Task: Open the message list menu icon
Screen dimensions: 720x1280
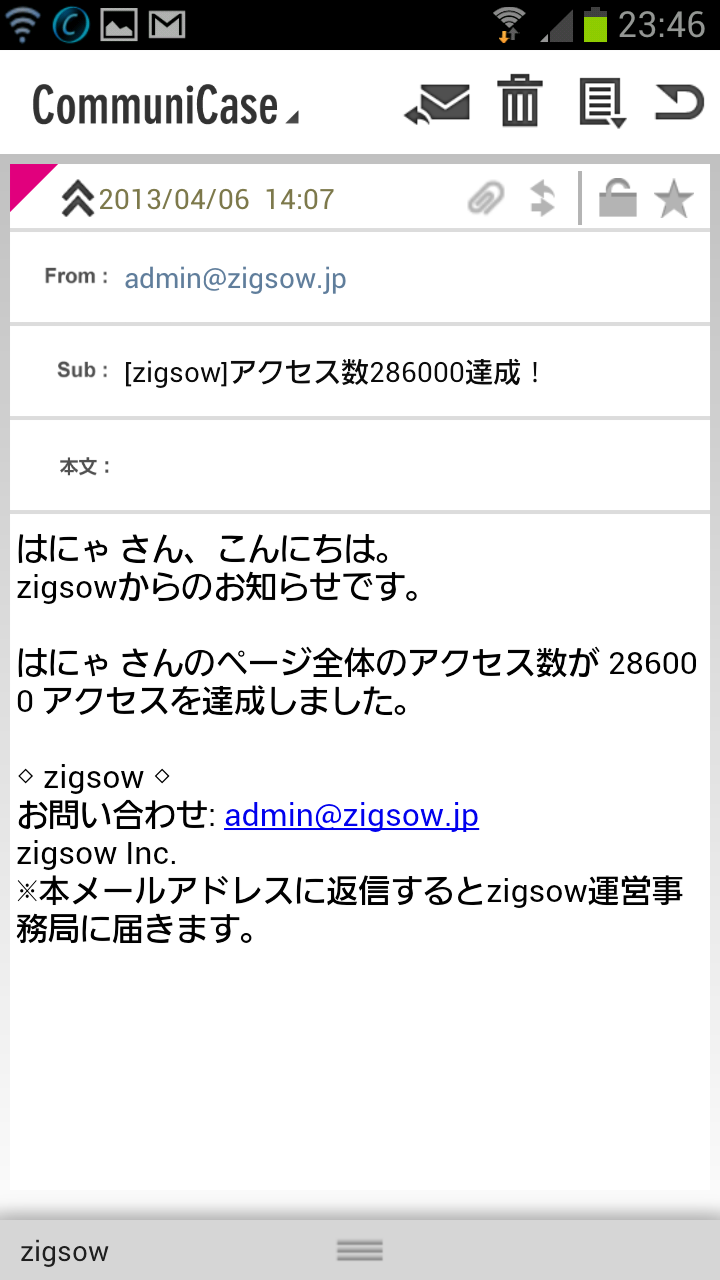Action: 602,104
